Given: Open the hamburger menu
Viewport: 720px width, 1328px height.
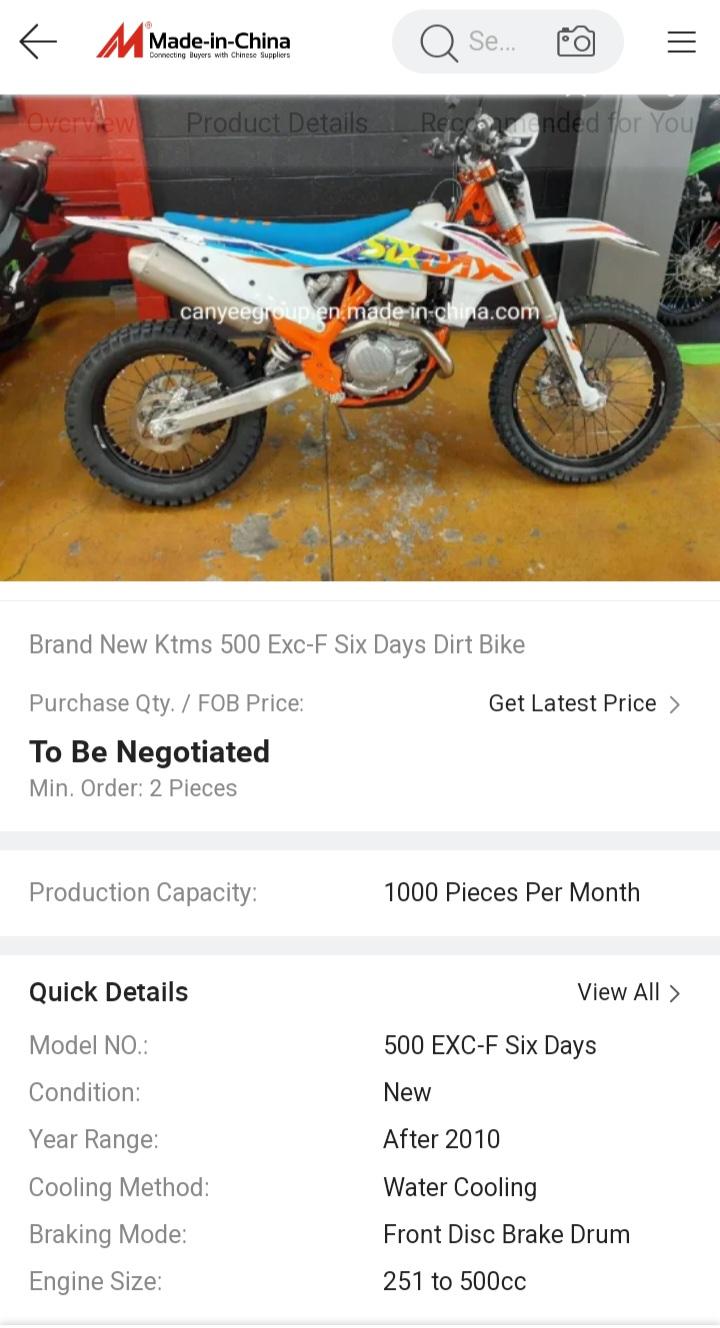Looking at the screenshot, I should coord(681,42).
